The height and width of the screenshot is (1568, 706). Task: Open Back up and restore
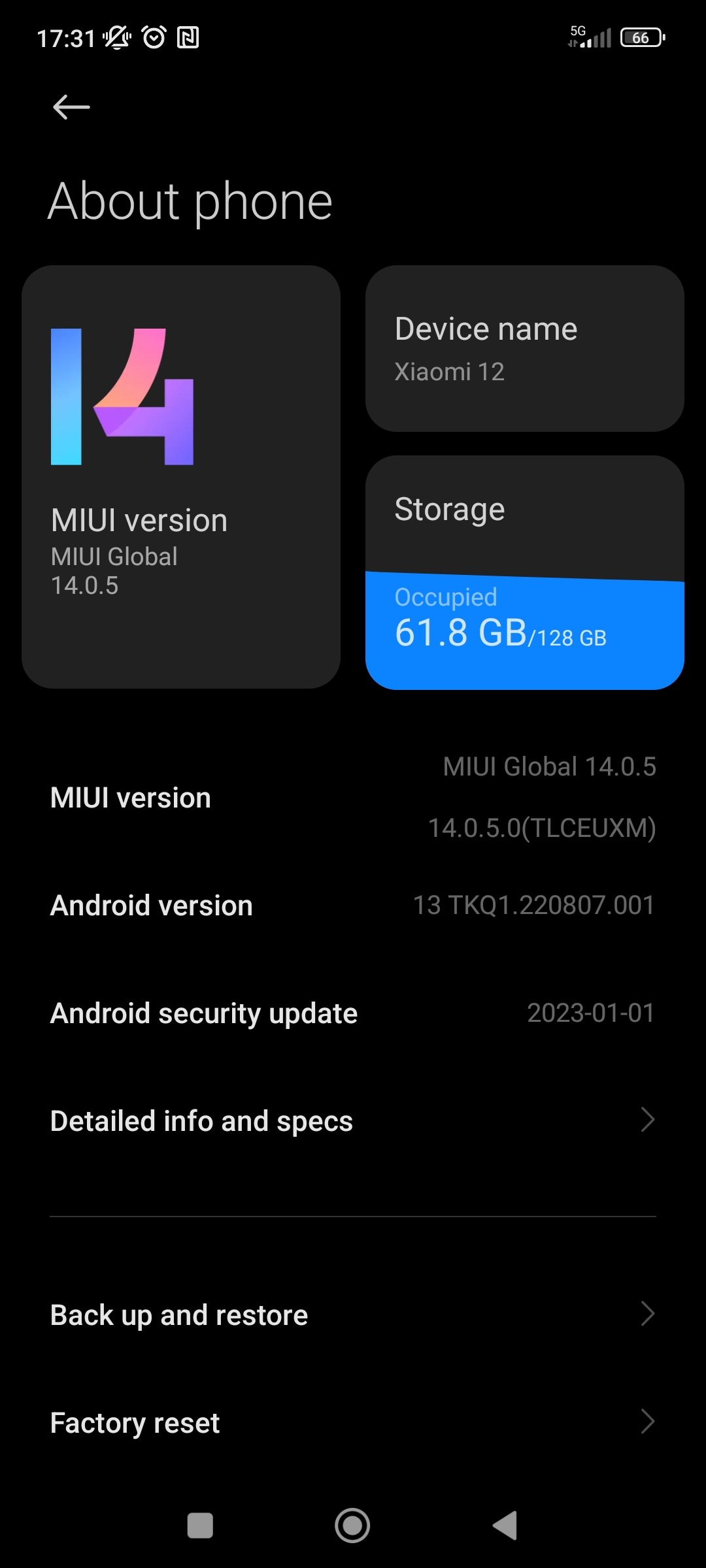coord(353,1315)
